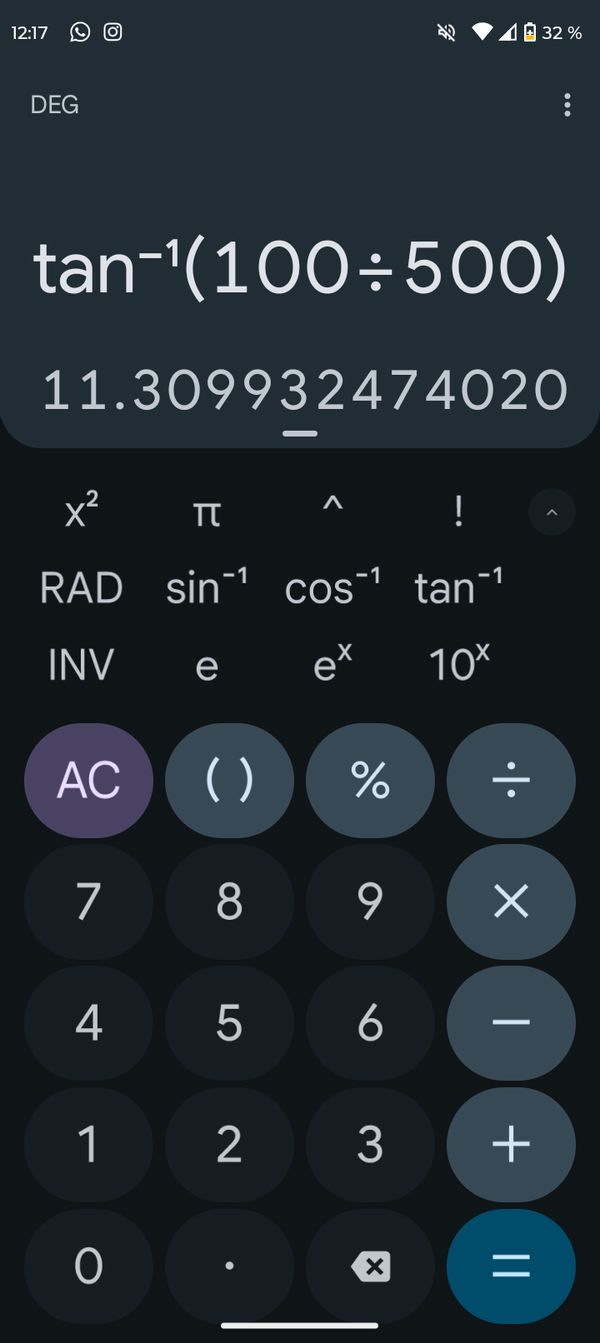Insert the 10 to the x function
This screenshot has height=1343, width=600.
tap(458, 664)
